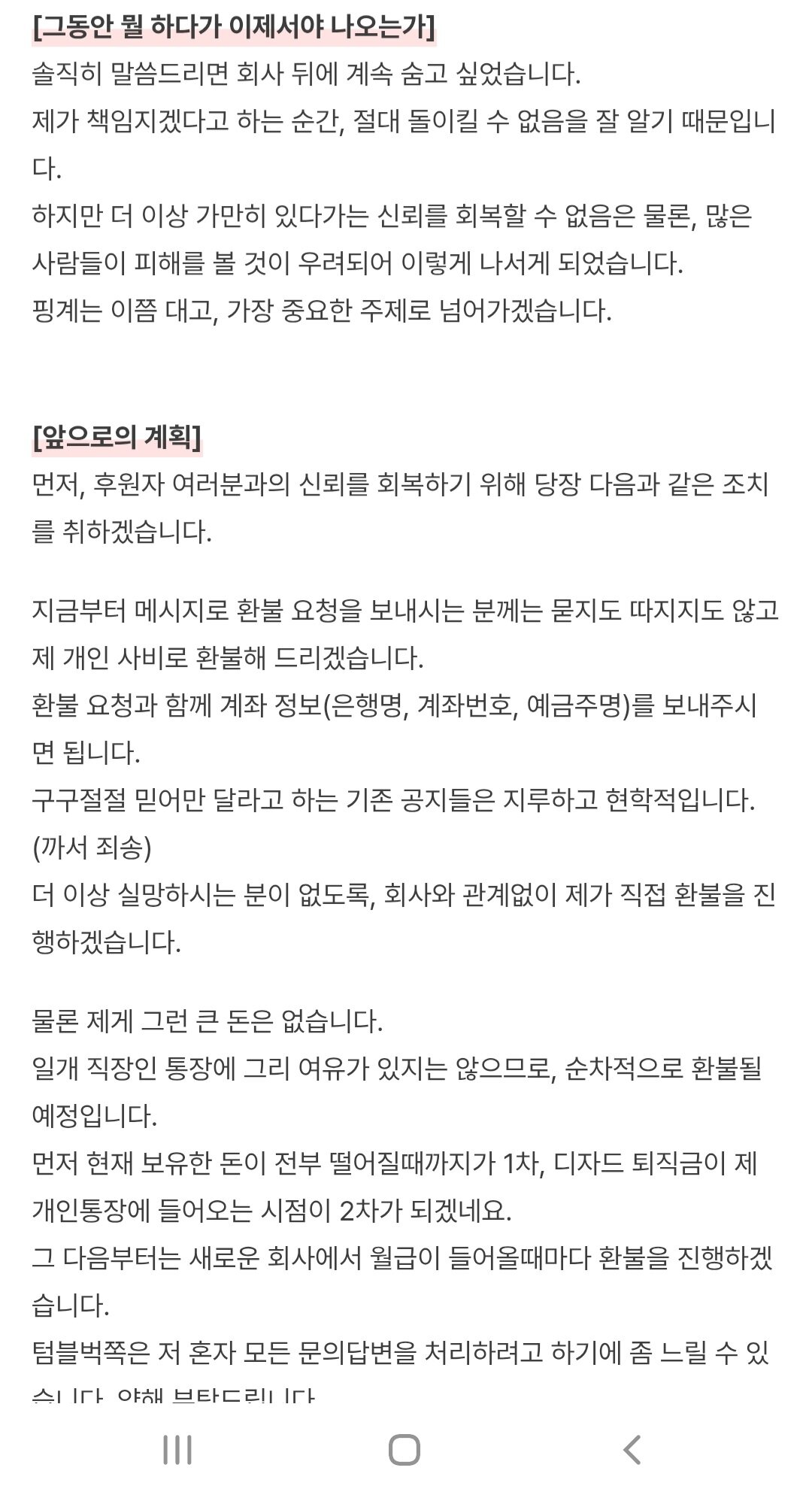Tap the system back arrow

click(x=632, y=1450)
